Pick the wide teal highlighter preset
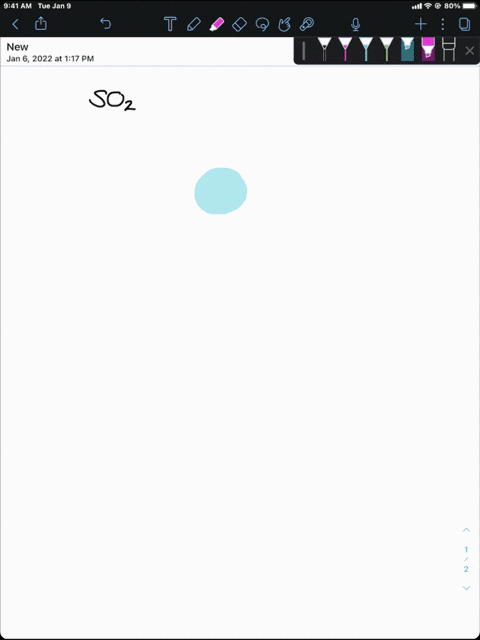The image size is (480, 640). (x=407, y=49)
